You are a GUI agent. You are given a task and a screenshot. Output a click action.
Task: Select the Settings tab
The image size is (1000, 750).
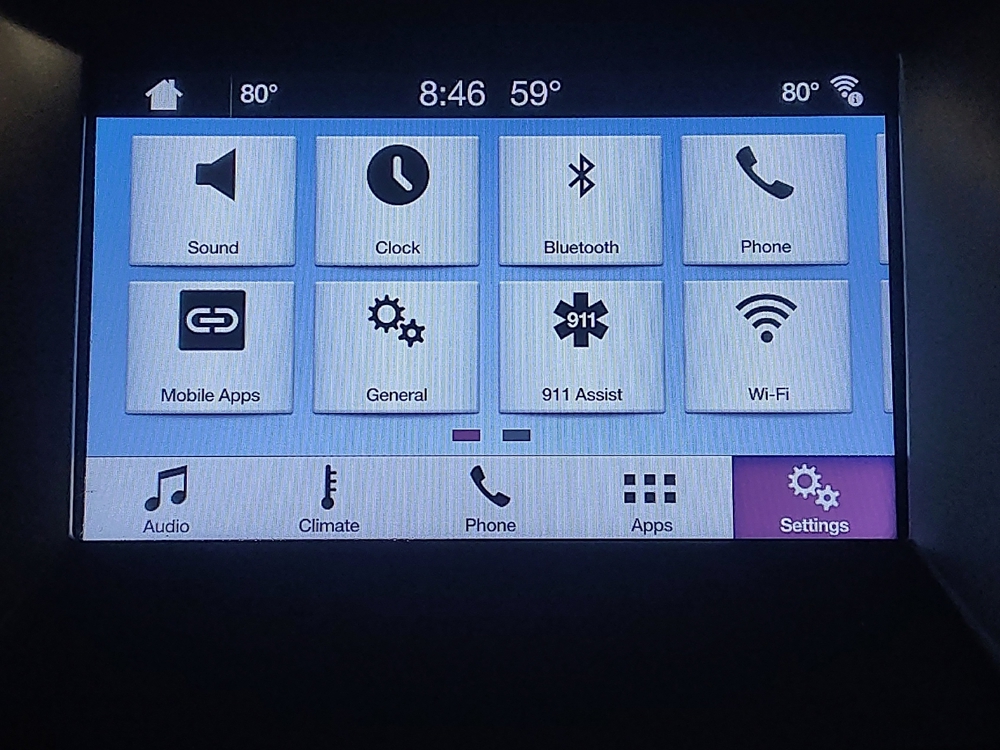(814, 498)
